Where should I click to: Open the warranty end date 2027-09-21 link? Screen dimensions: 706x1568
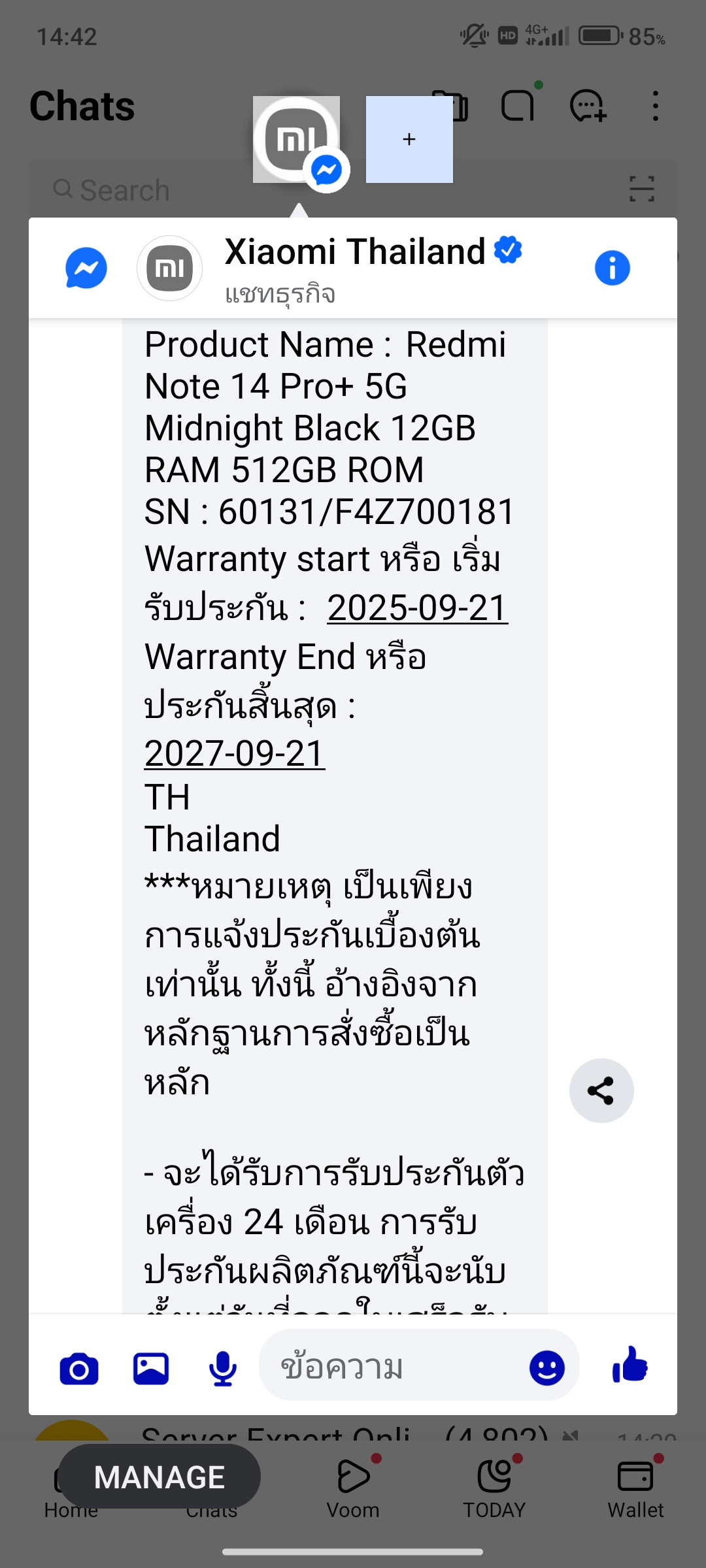(x=235, y=753)
